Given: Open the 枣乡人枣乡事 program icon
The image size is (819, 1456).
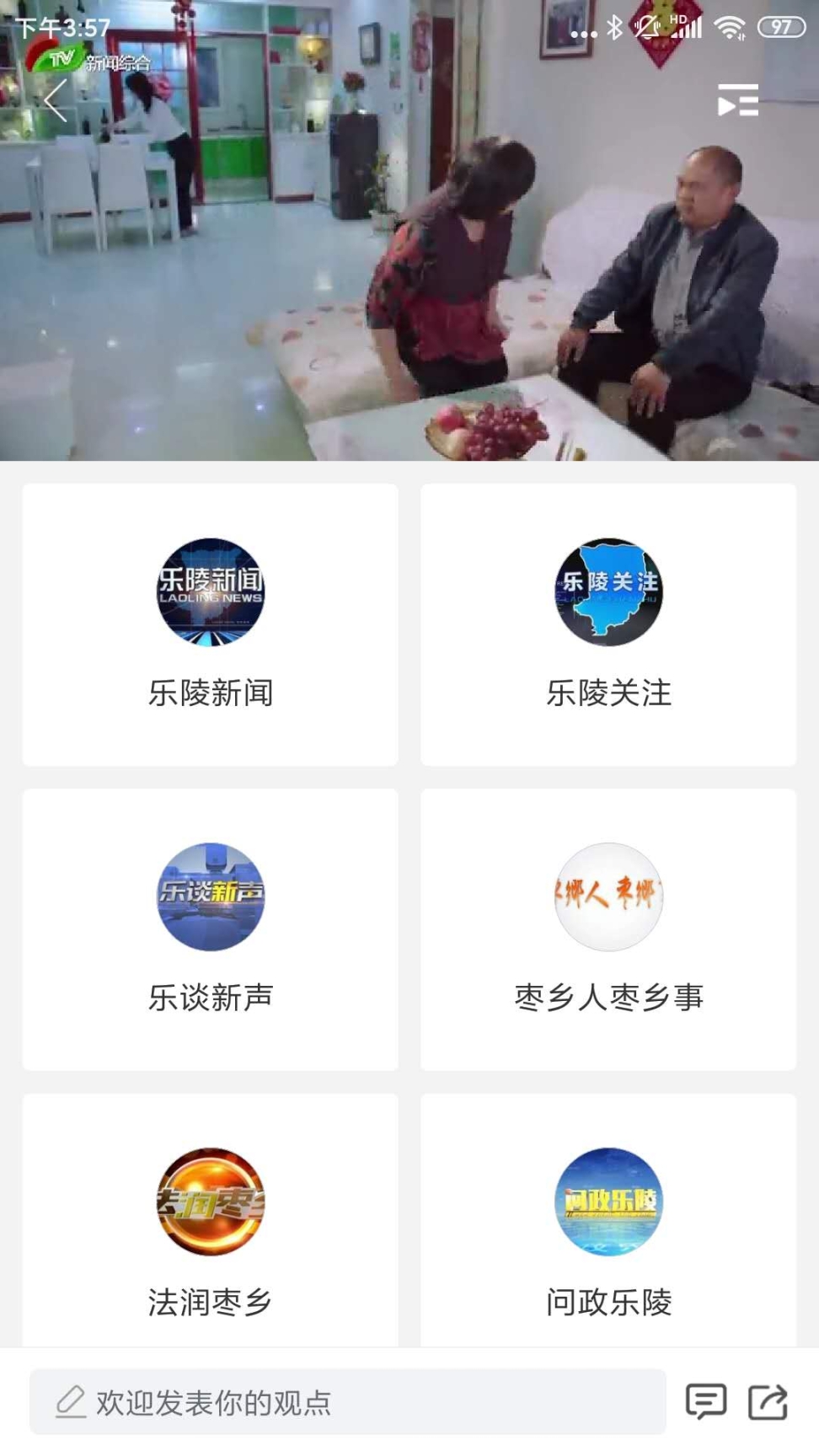Looking at the screenshot, I should [x=609, y=897].
